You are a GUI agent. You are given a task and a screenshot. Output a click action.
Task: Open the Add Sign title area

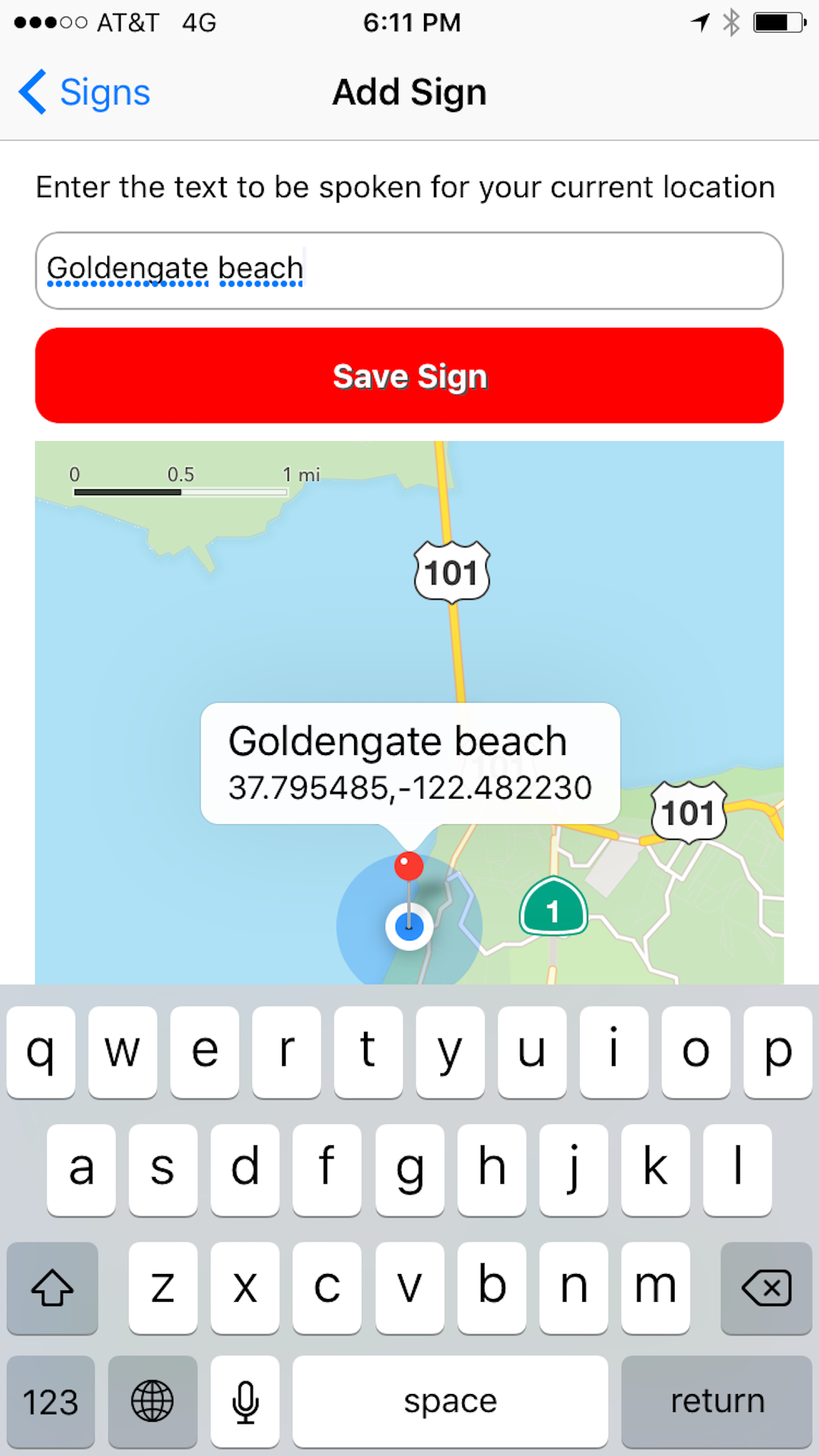[x=409, y=92]
